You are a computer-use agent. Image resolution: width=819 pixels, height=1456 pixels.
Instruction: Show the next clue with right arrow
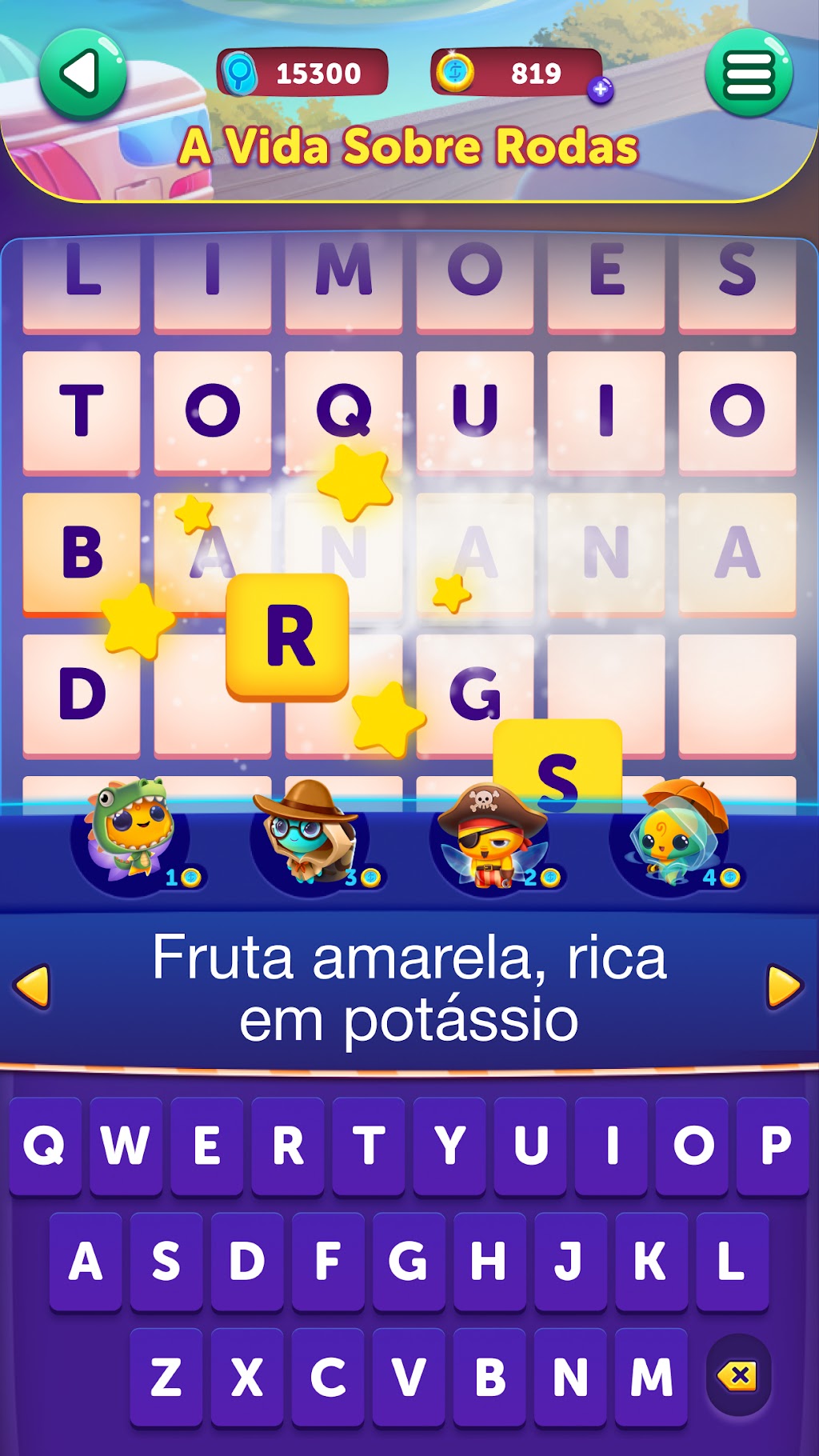click(785, 986)
